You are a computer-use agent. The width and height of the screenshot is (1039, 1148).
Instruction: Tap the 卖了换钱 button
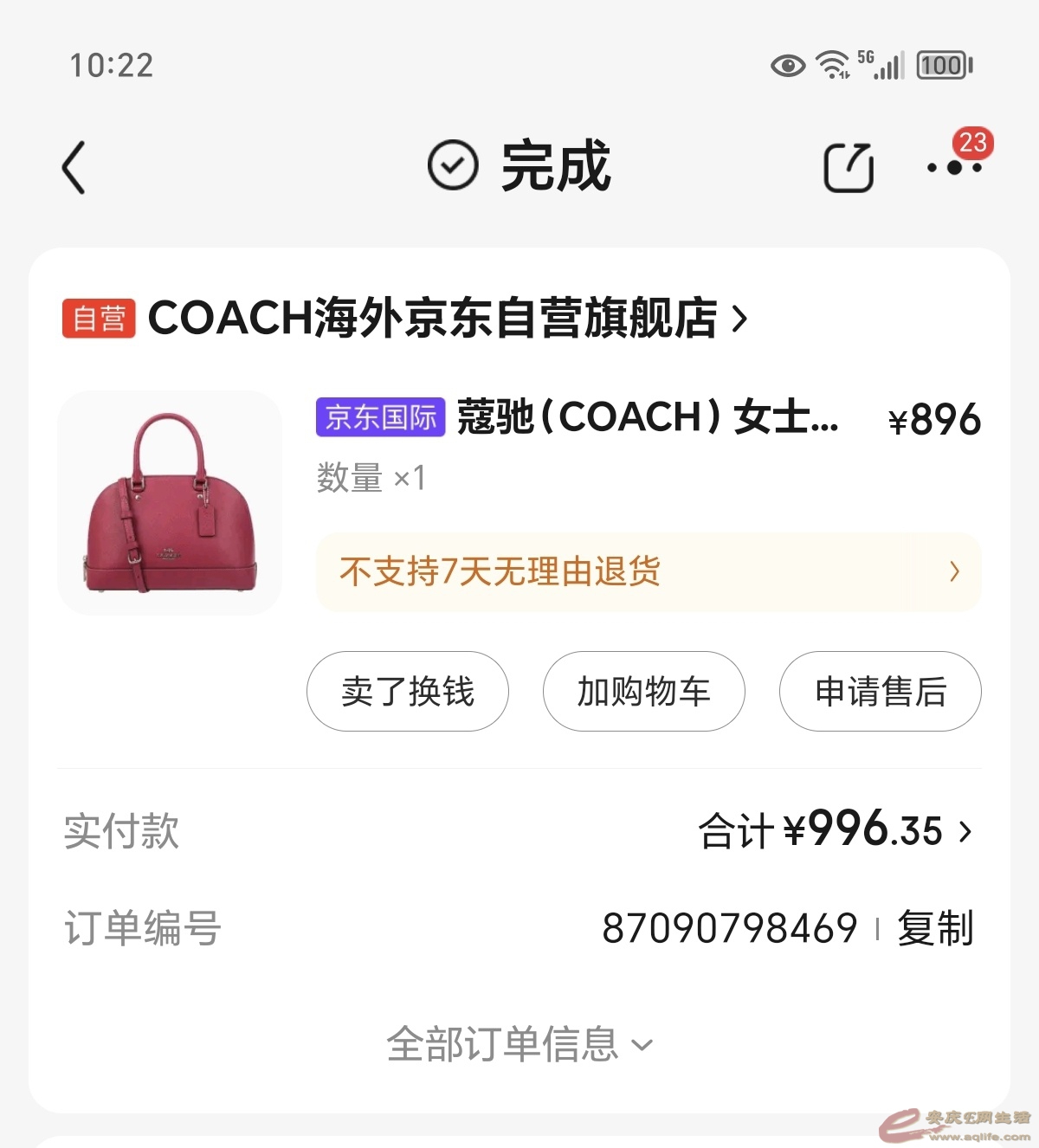(408, 692)
